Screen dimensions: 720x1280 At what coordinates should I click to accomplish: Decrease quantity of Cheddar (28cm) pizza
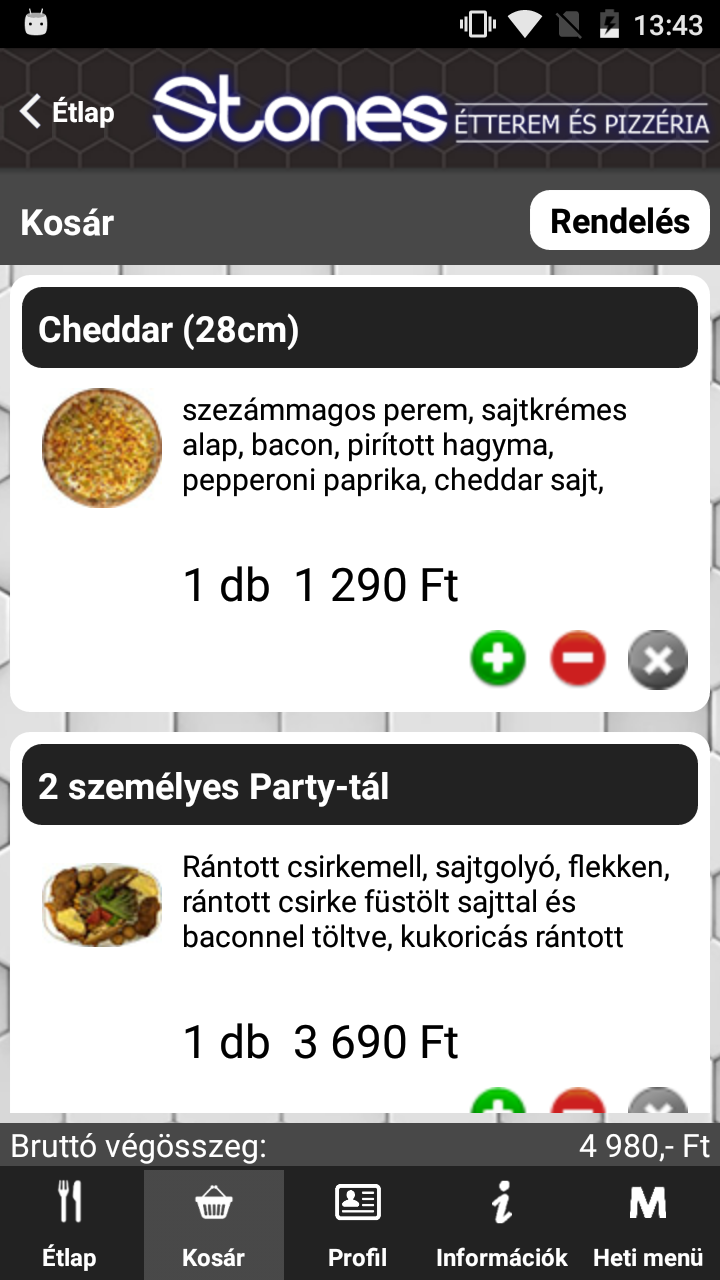pos(578,659)
